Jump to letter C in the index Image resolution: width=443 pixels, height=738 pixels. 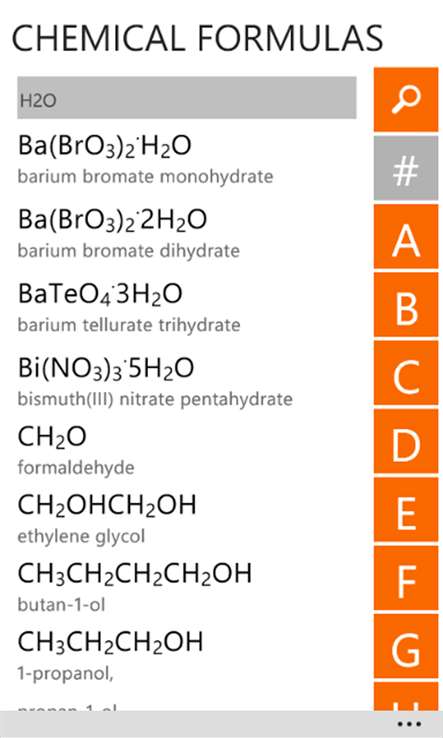coord(406,373)
